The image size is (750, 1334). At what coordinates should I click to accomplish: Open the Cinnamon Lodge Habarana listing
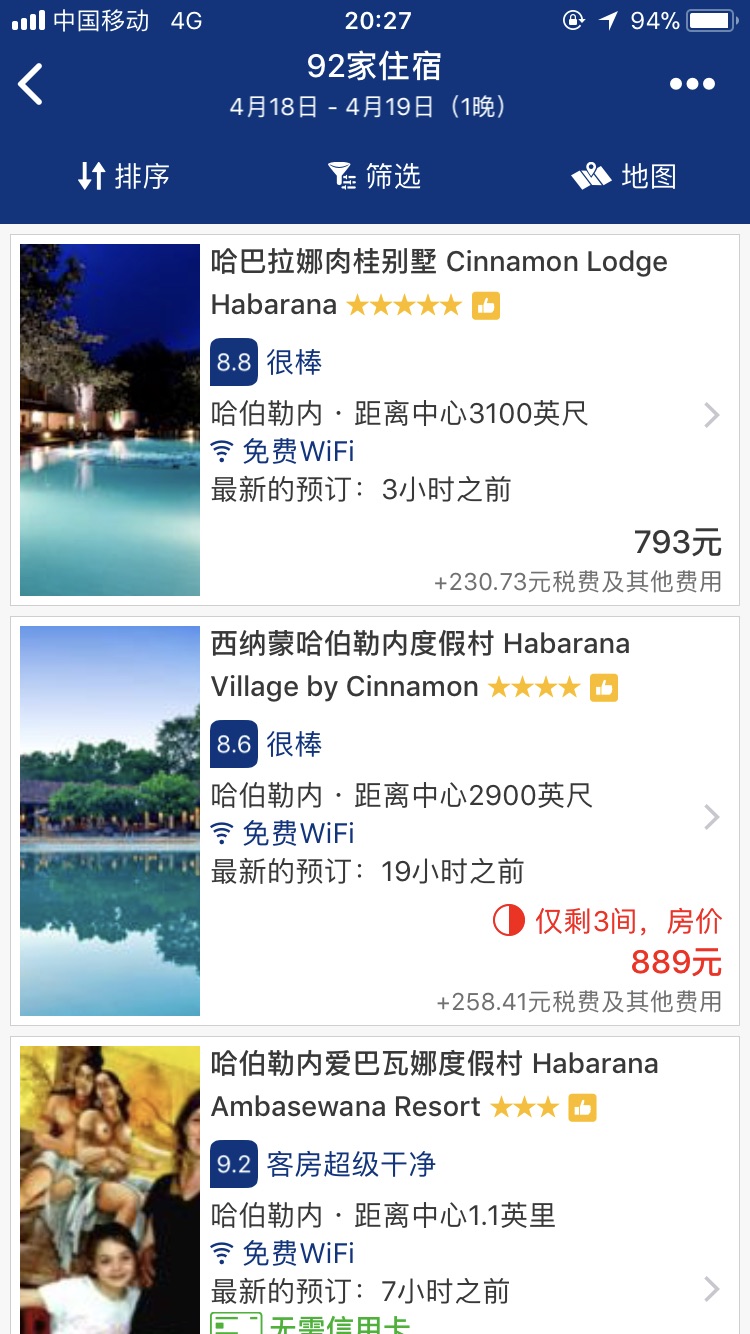[x=375, y=420]
